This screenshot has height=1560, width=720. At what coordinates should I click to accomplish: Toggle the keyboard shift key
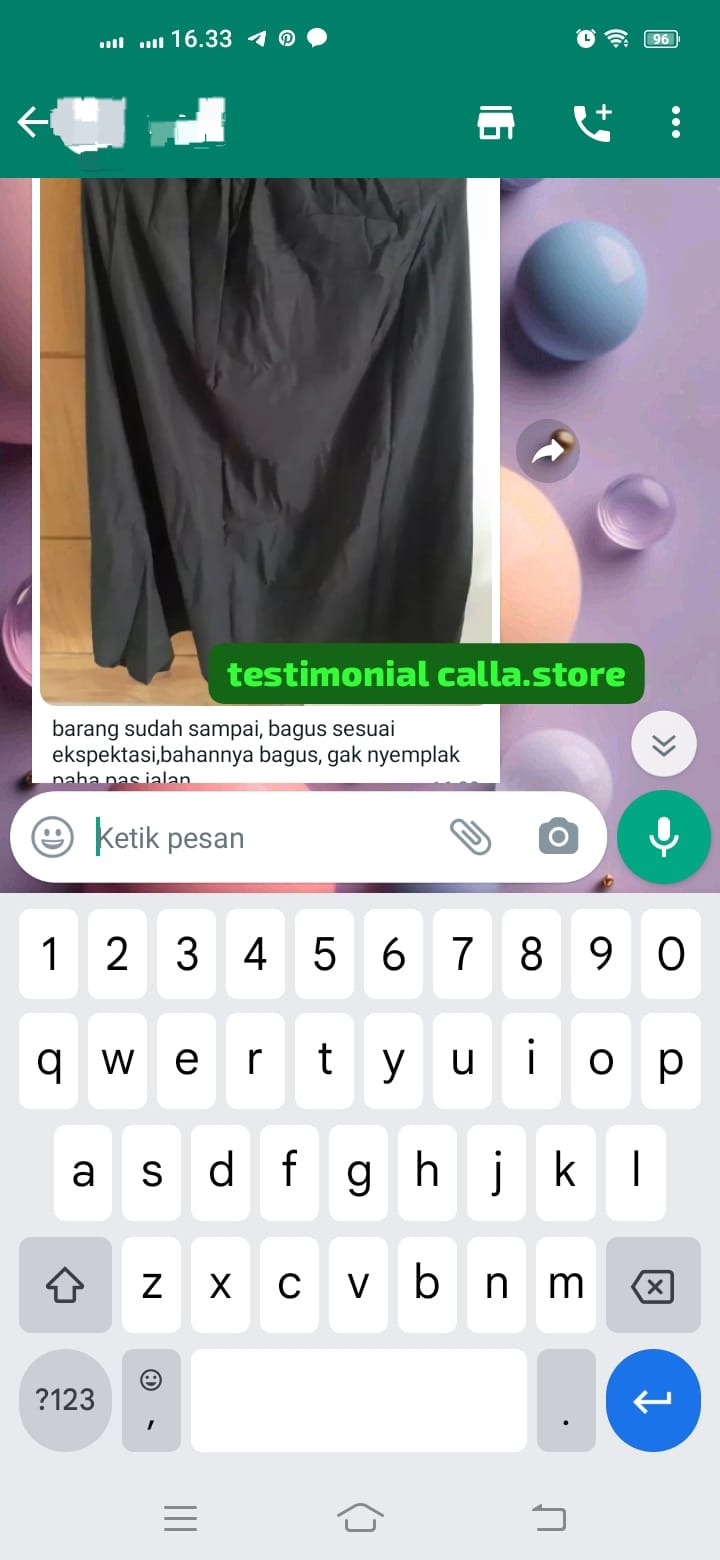[65, 1286]
